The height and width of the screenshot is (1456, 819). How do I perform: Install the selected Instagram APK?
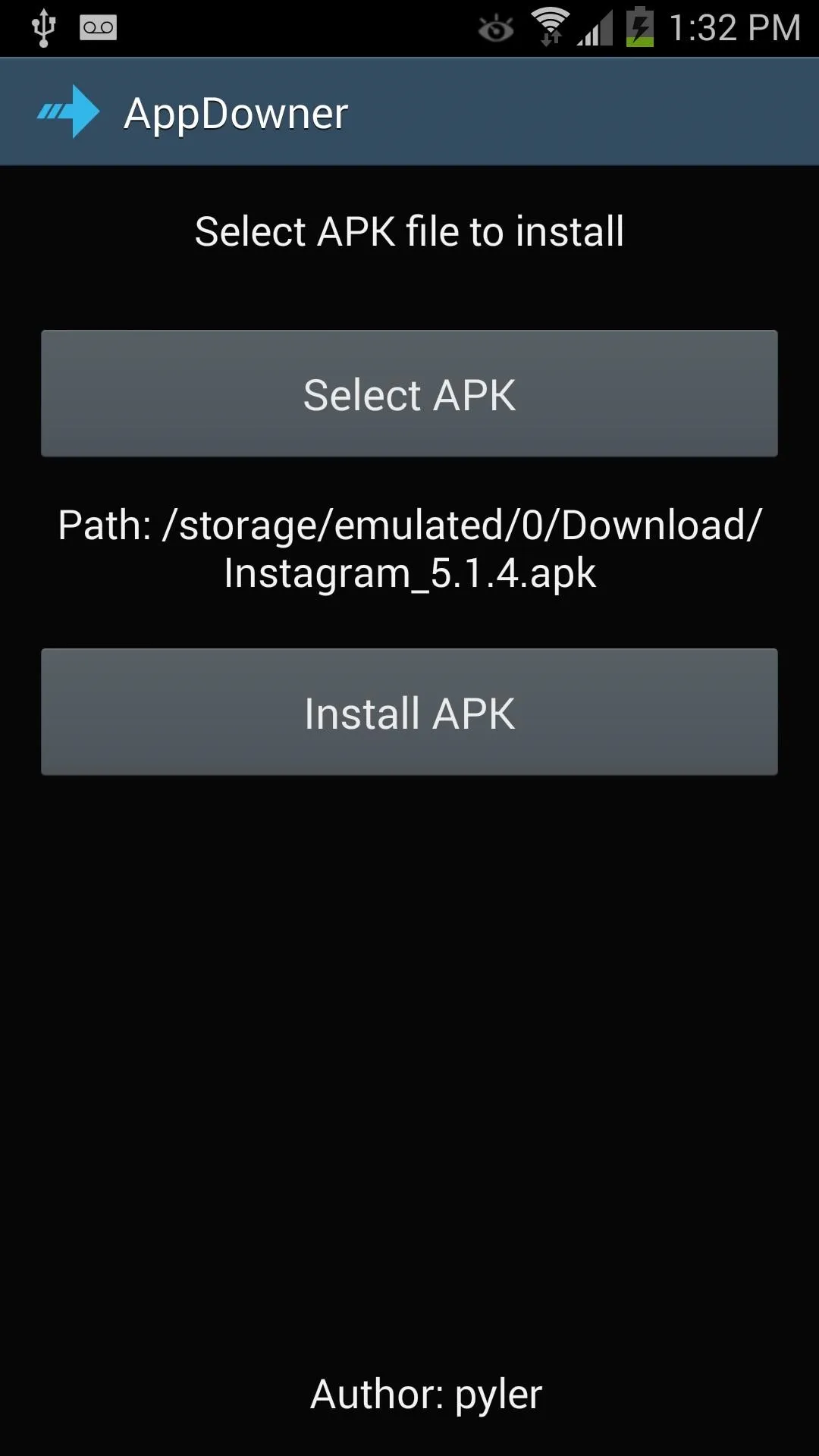409,712
